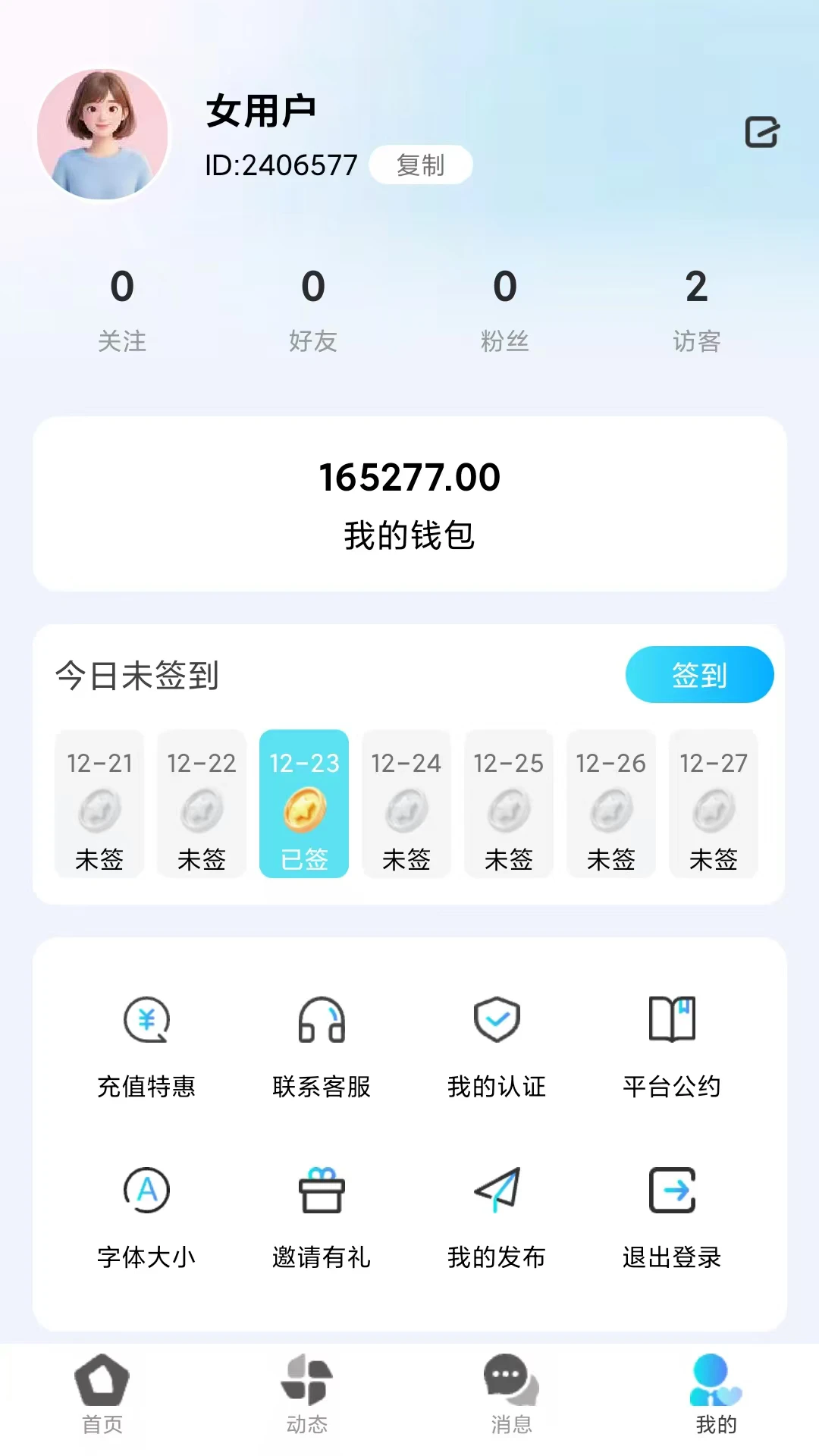Screen dimensions: 819x1456
Task: View the 访客 visitors count
Action: point(696,307)
